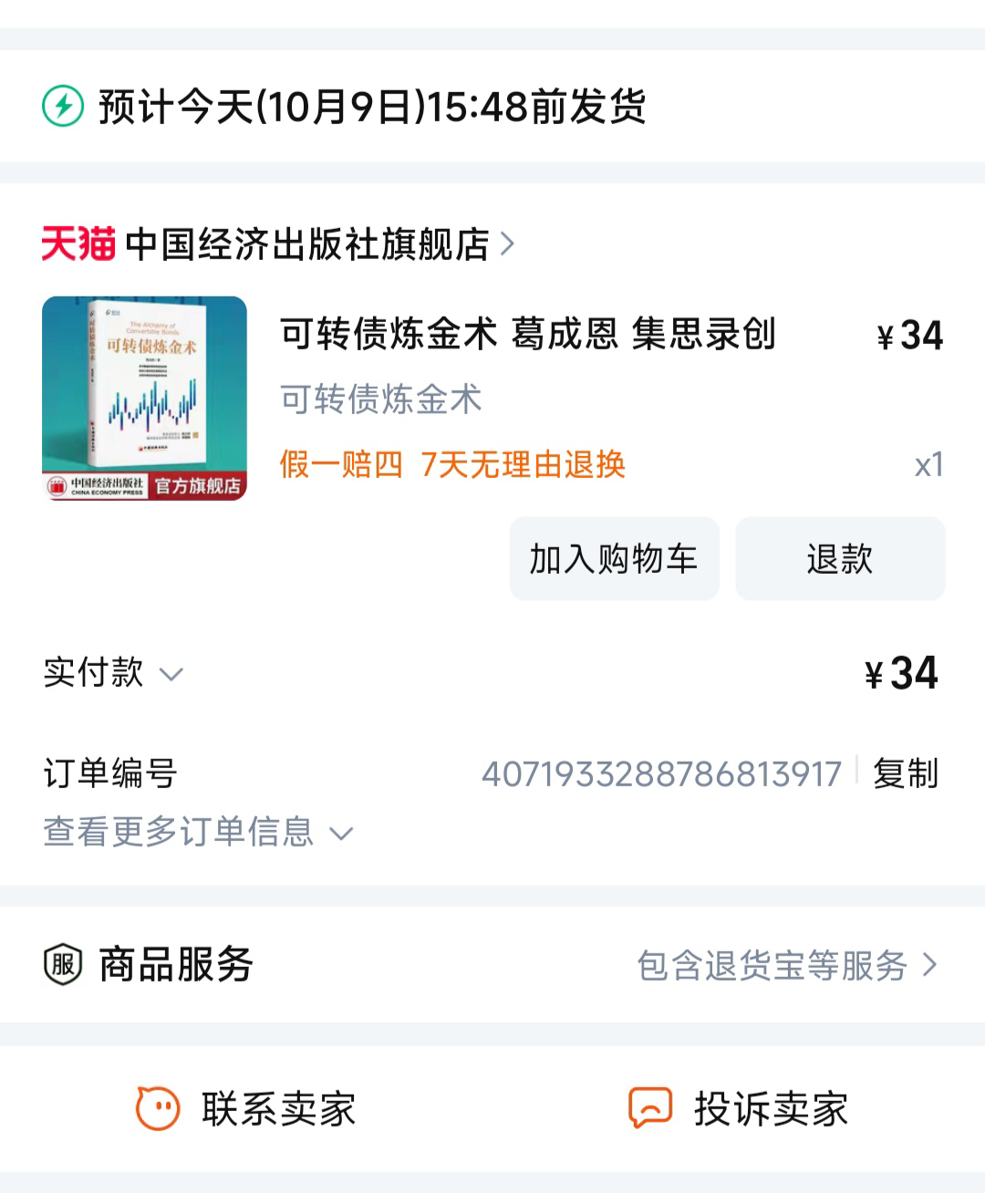Expand the 实付款 payment details
This screenshot has height=1204, width=985.
(114, 673)
